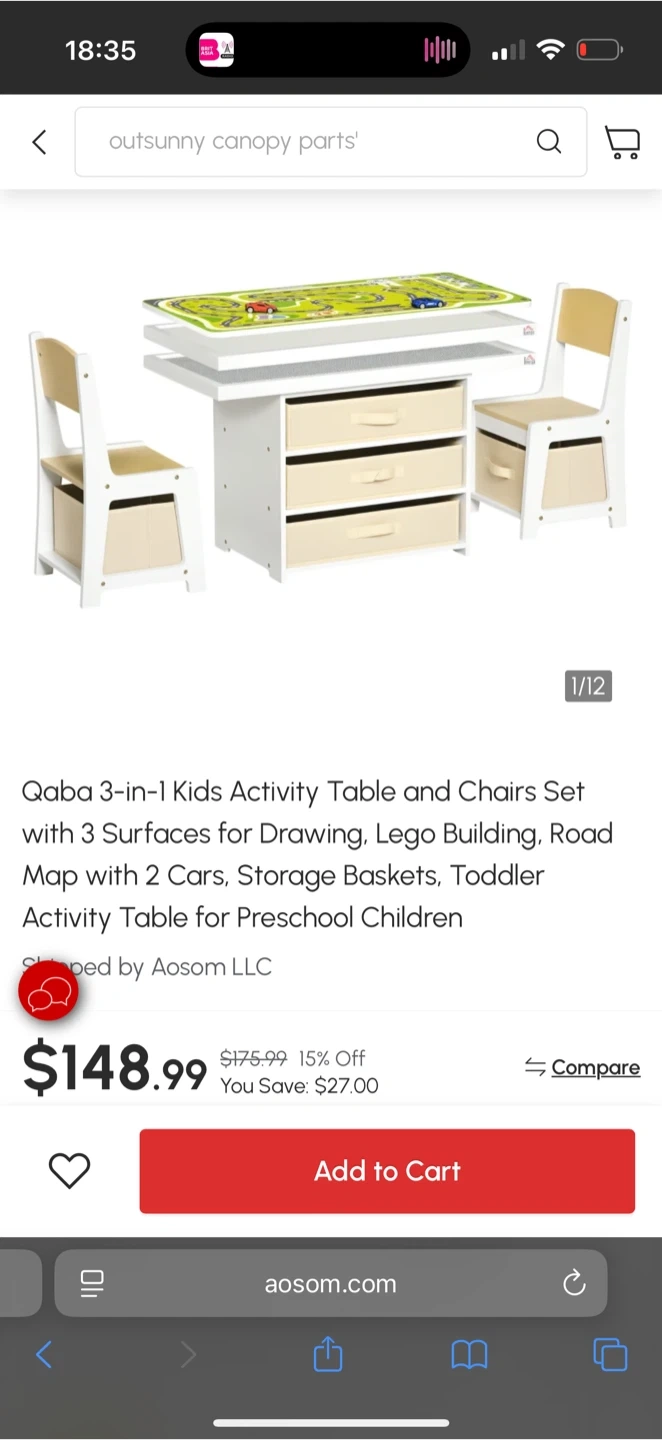
Task: Tap the aosom.com address bar
Action: click(x=330, y=1283)
